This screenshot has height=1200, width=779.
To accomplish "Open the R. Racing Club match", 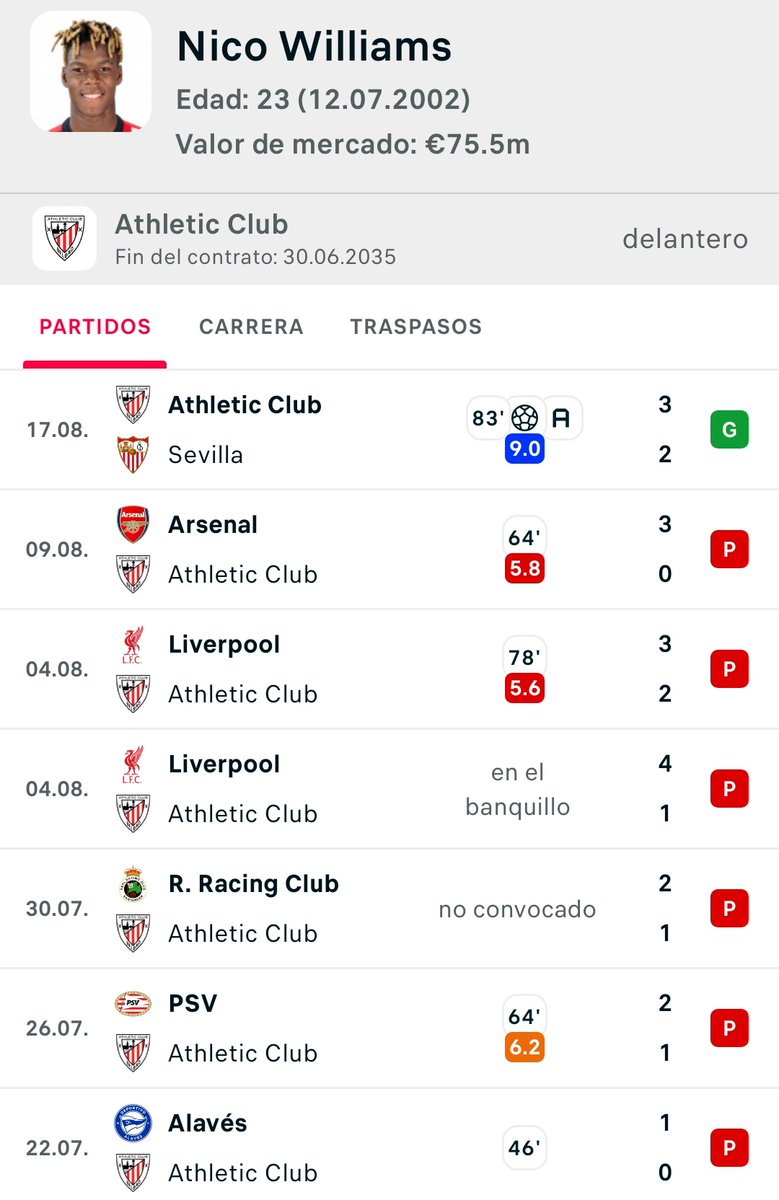I will [x=389, y=909].
